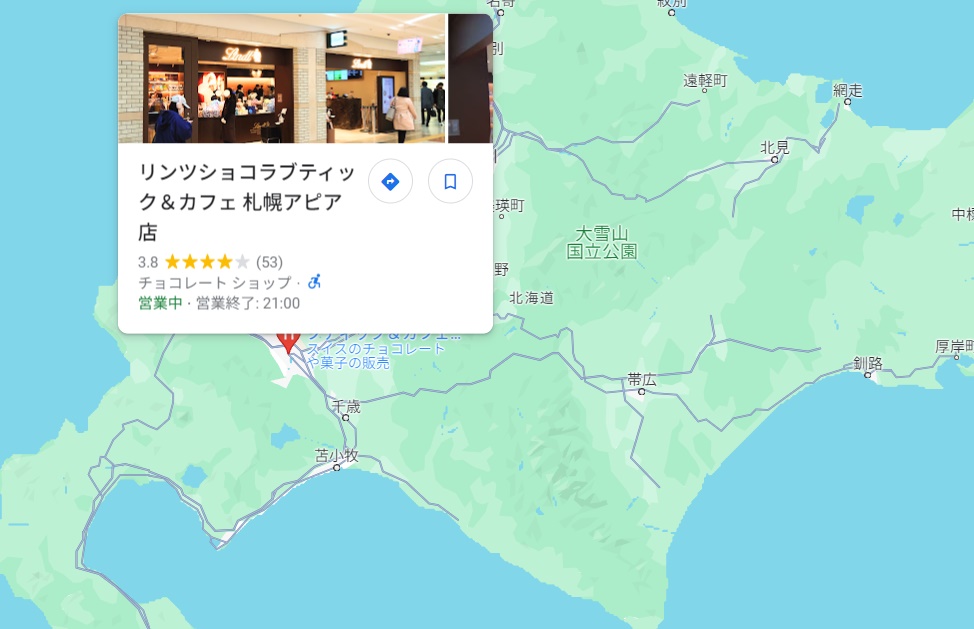Save Lindt store with bookmark icon
The image size is (974, 629).
[x=450, y=182]
